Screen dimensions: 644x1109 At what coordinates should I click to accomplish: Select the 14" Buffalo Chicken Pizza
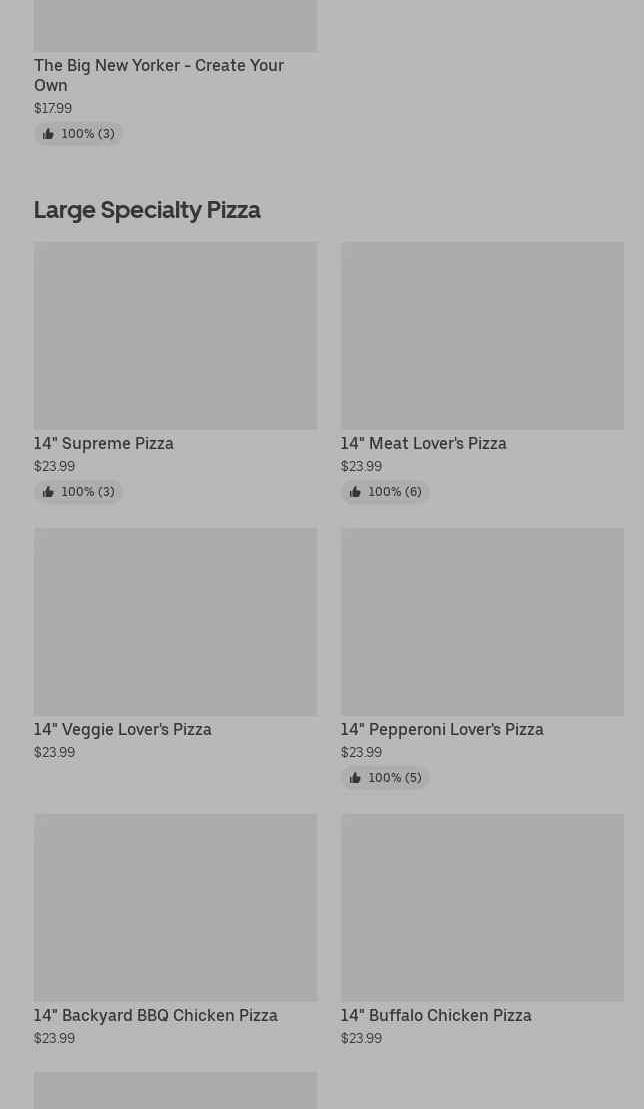(481, 908)
